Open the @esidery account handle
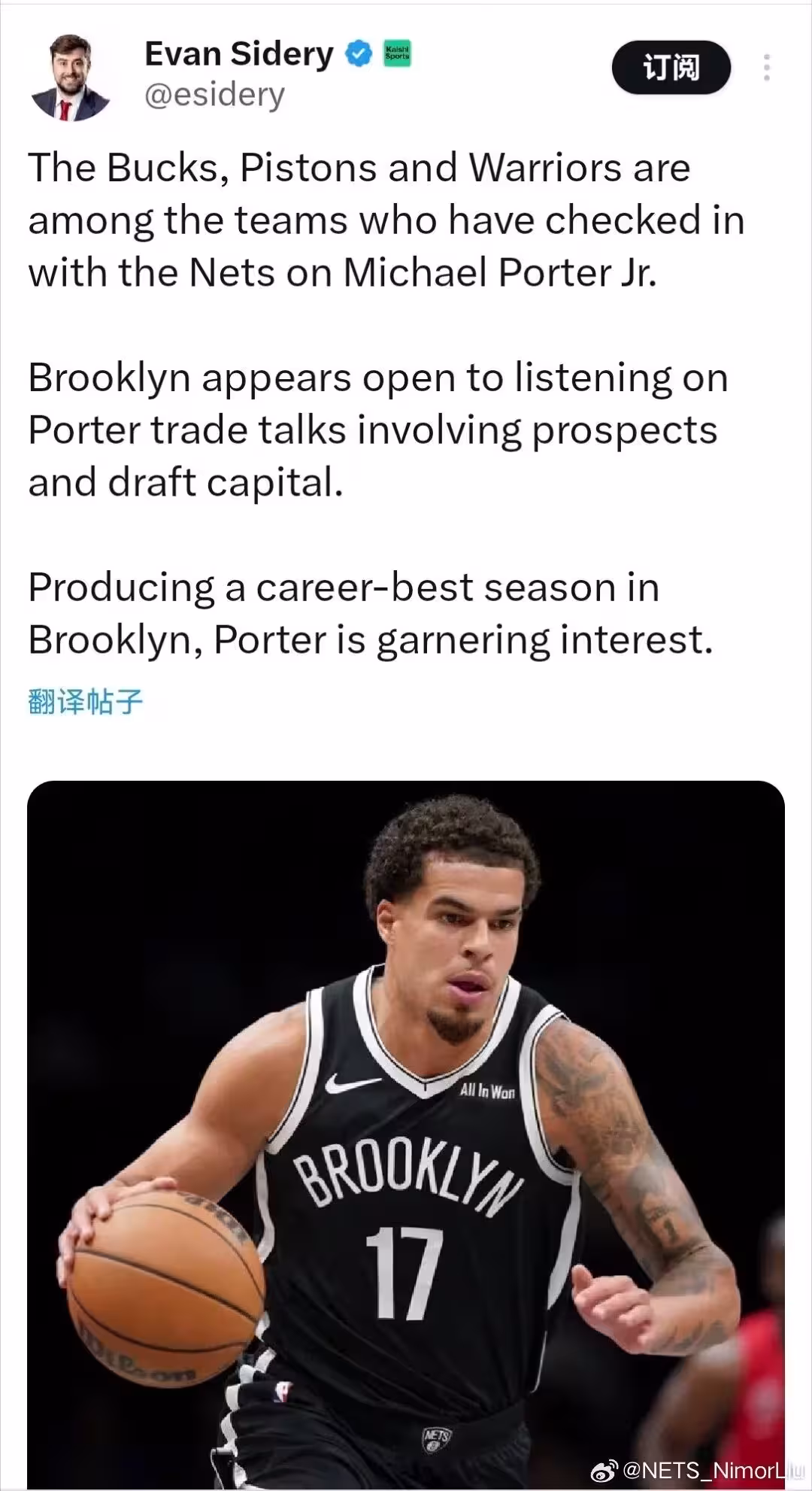The width and height of the screenshot is (812, 1491). pyautogui.click(x=214, y=96)
